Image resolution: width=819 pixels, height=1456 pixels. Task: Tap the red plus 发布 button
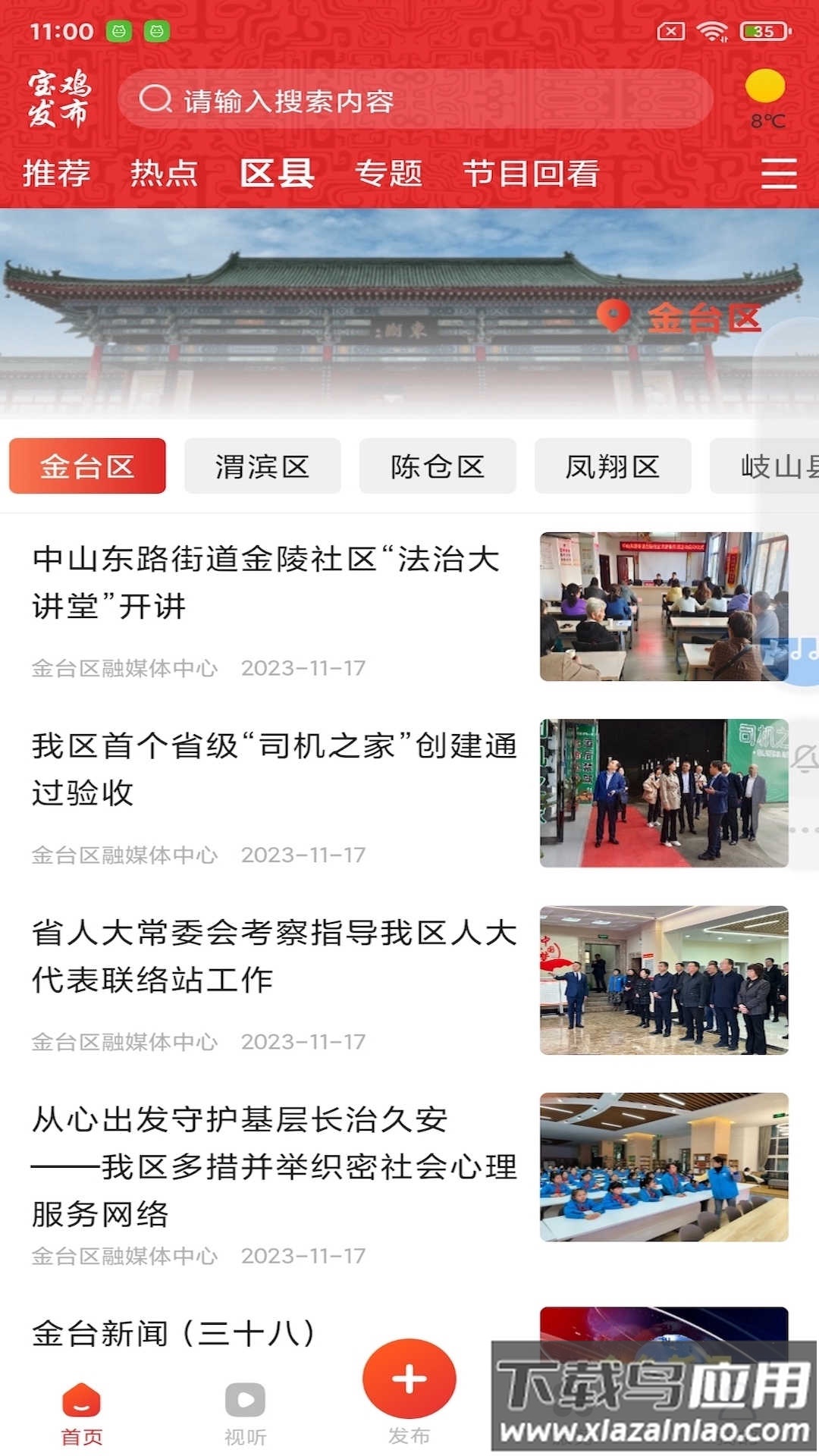[x=409, y=1379]
